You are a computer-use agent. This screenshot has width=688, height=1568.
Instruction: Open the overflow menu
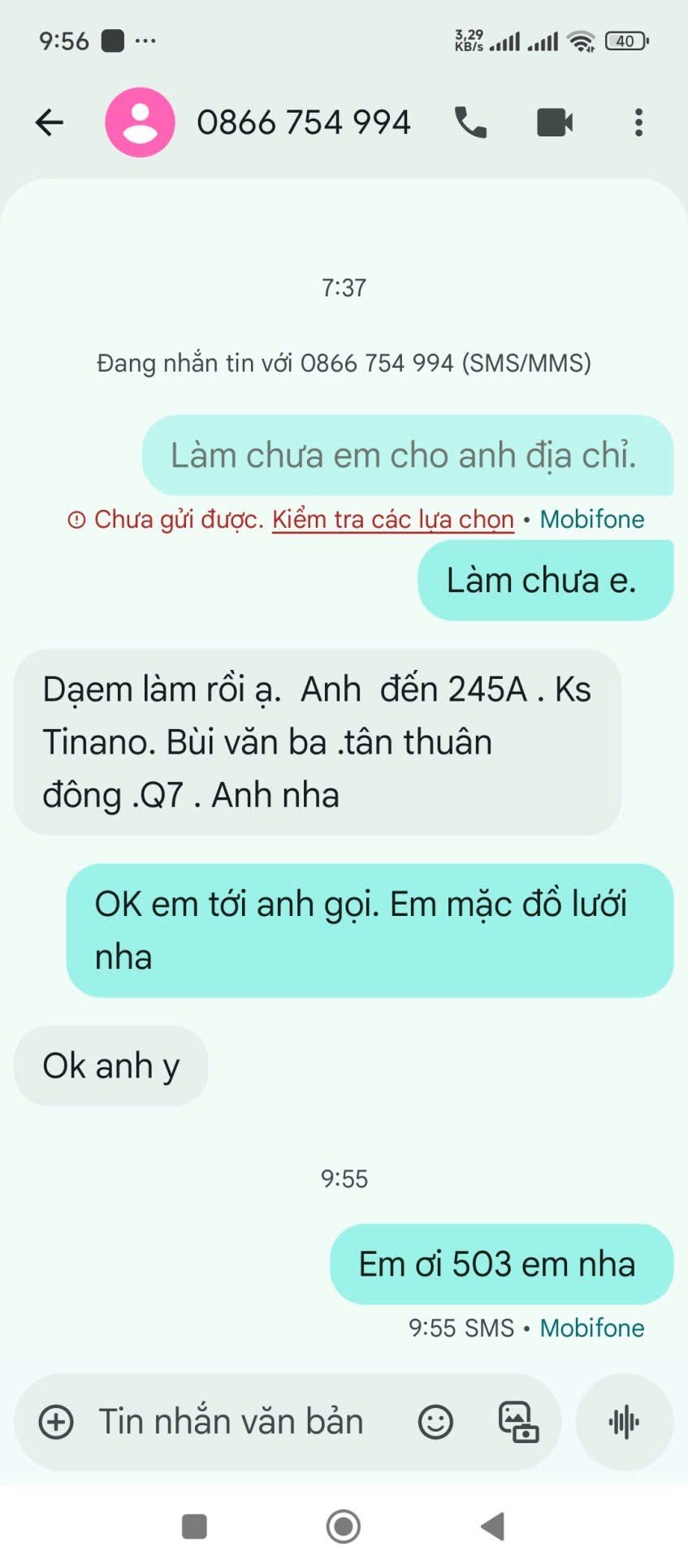pyautogui.click(x=638, y=123)
